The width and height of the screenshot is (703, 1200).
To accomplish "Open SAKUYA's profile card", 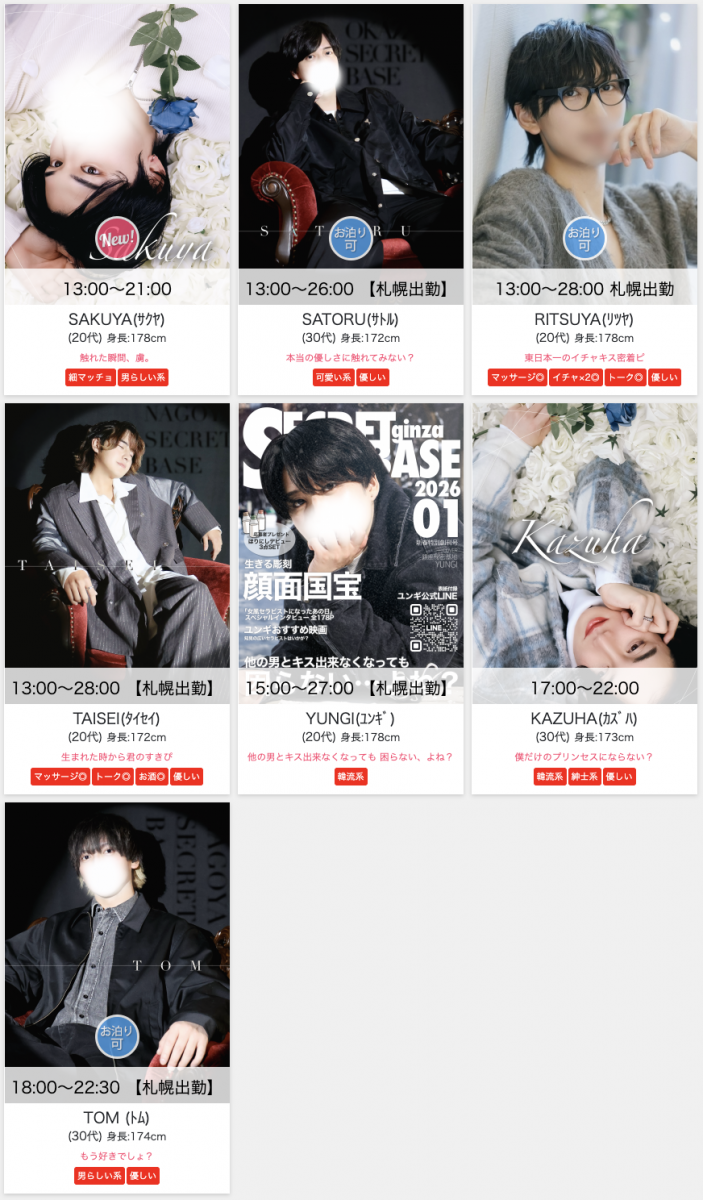I will tap(117, 150).
